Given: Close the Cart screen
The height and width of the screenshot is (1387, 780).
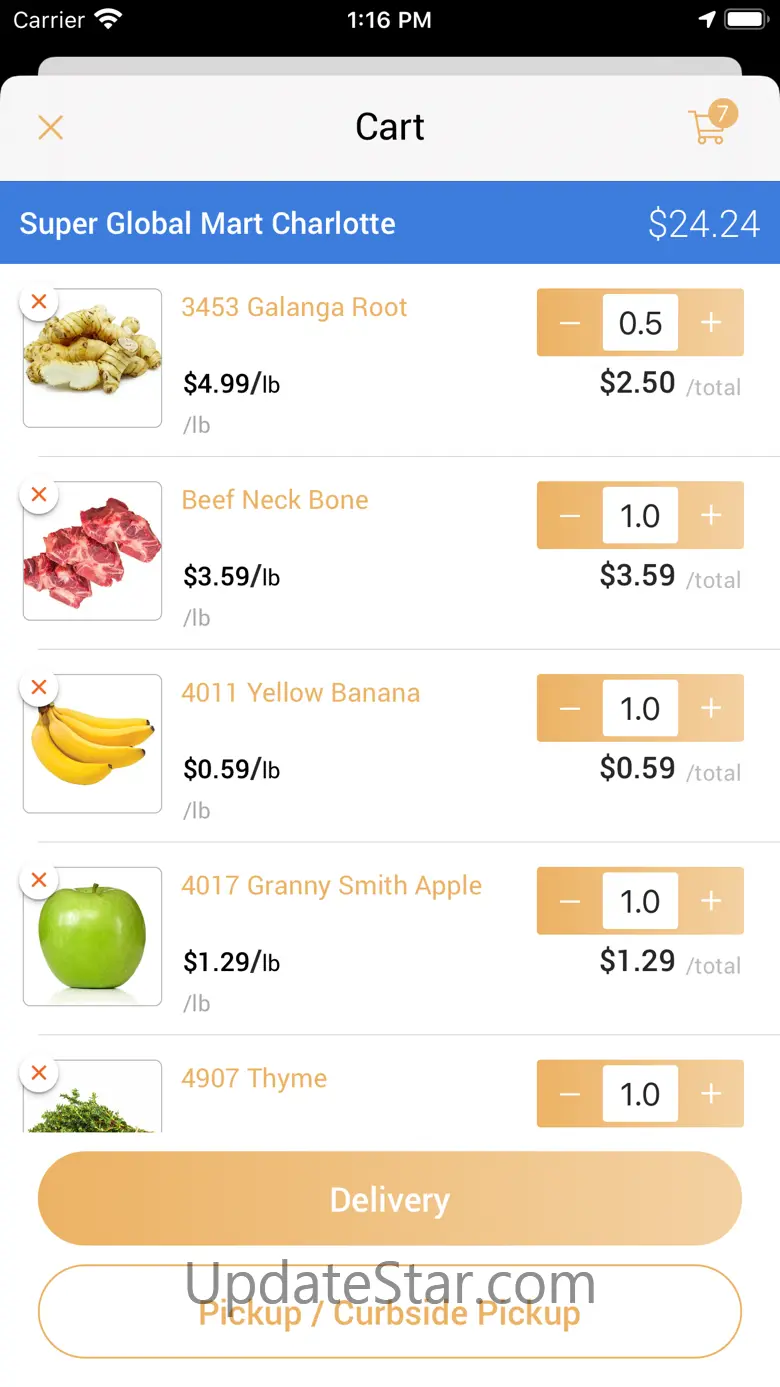Looking at the screenshot, I should [x=50, y=128].
